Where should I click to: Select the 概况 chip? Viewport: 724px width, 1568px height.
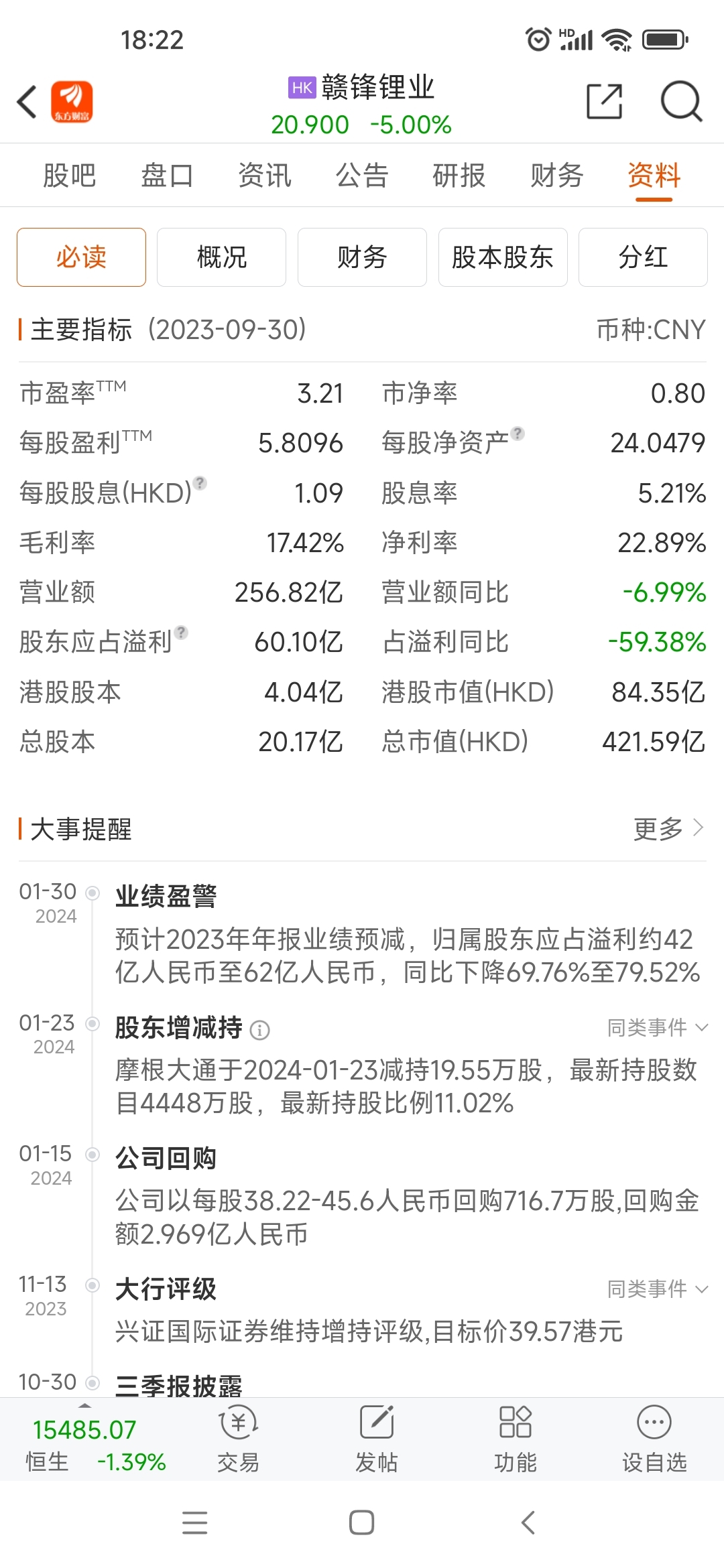(222, 257)
